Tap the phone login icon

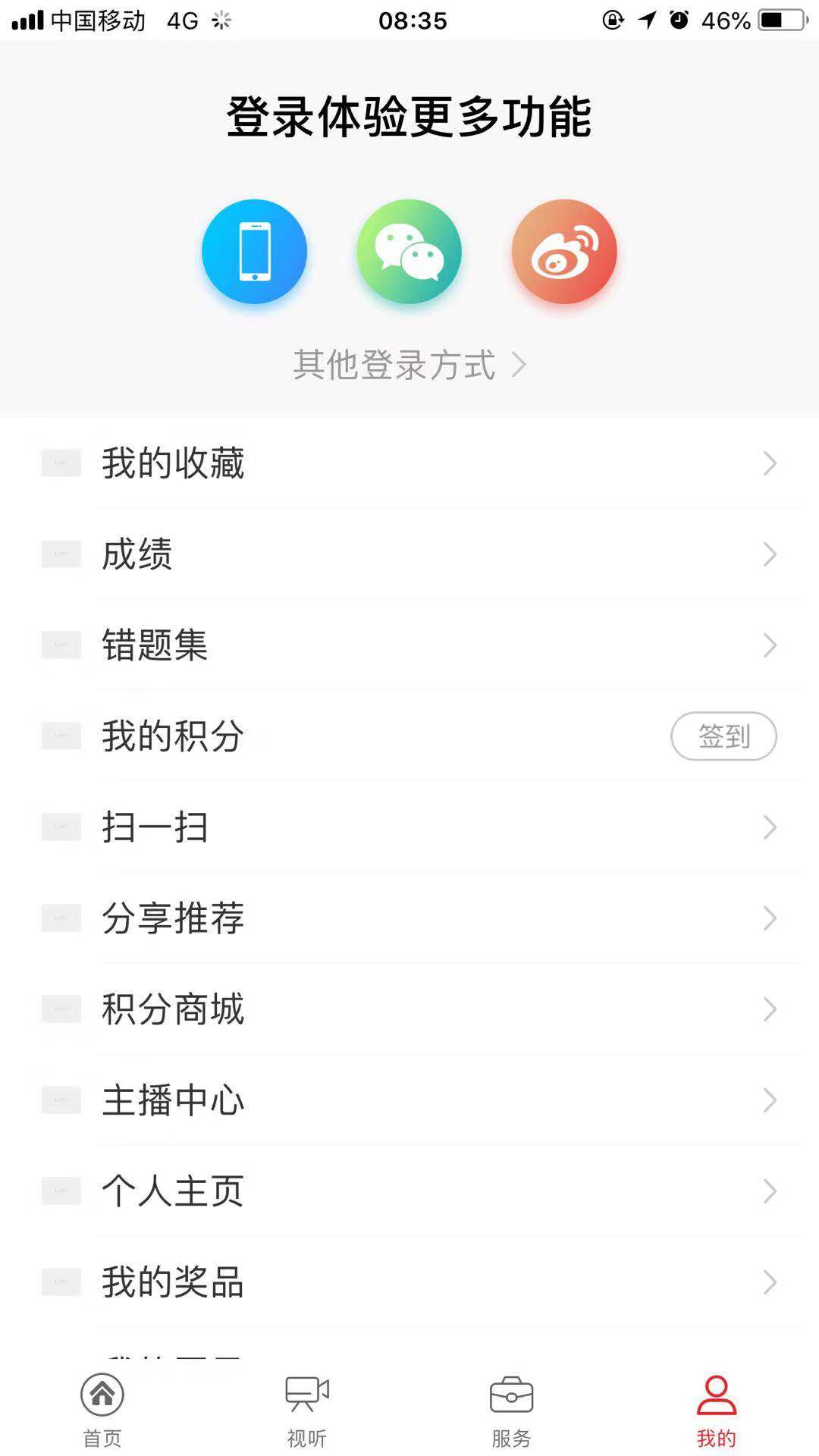click(255, 252)
